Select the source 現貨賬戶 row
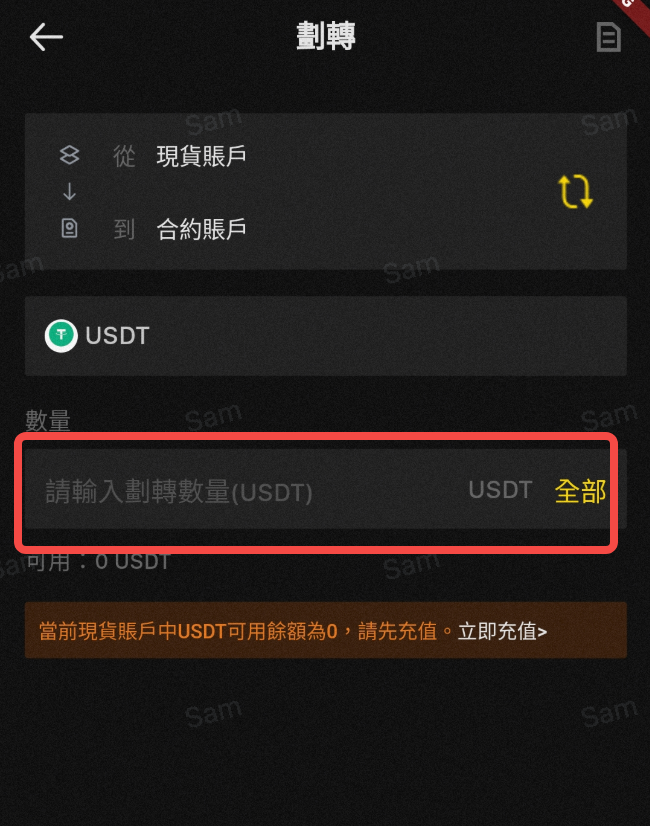 201,156
